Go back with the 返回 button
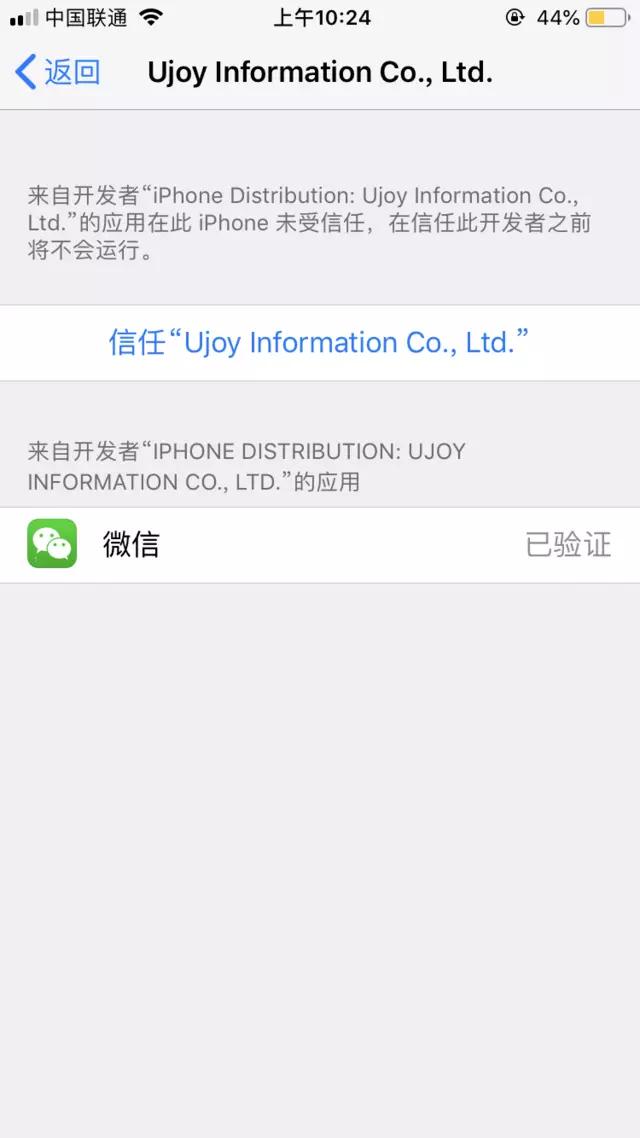 pyautogui.click(x=57, y=73)
